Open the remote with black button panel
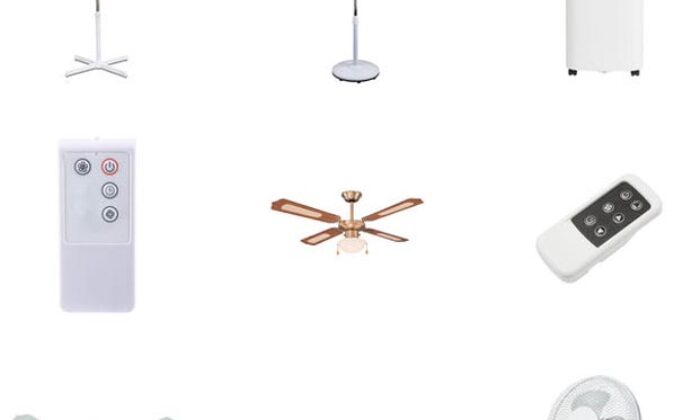The image size is (700, 420). click(598, 230)
